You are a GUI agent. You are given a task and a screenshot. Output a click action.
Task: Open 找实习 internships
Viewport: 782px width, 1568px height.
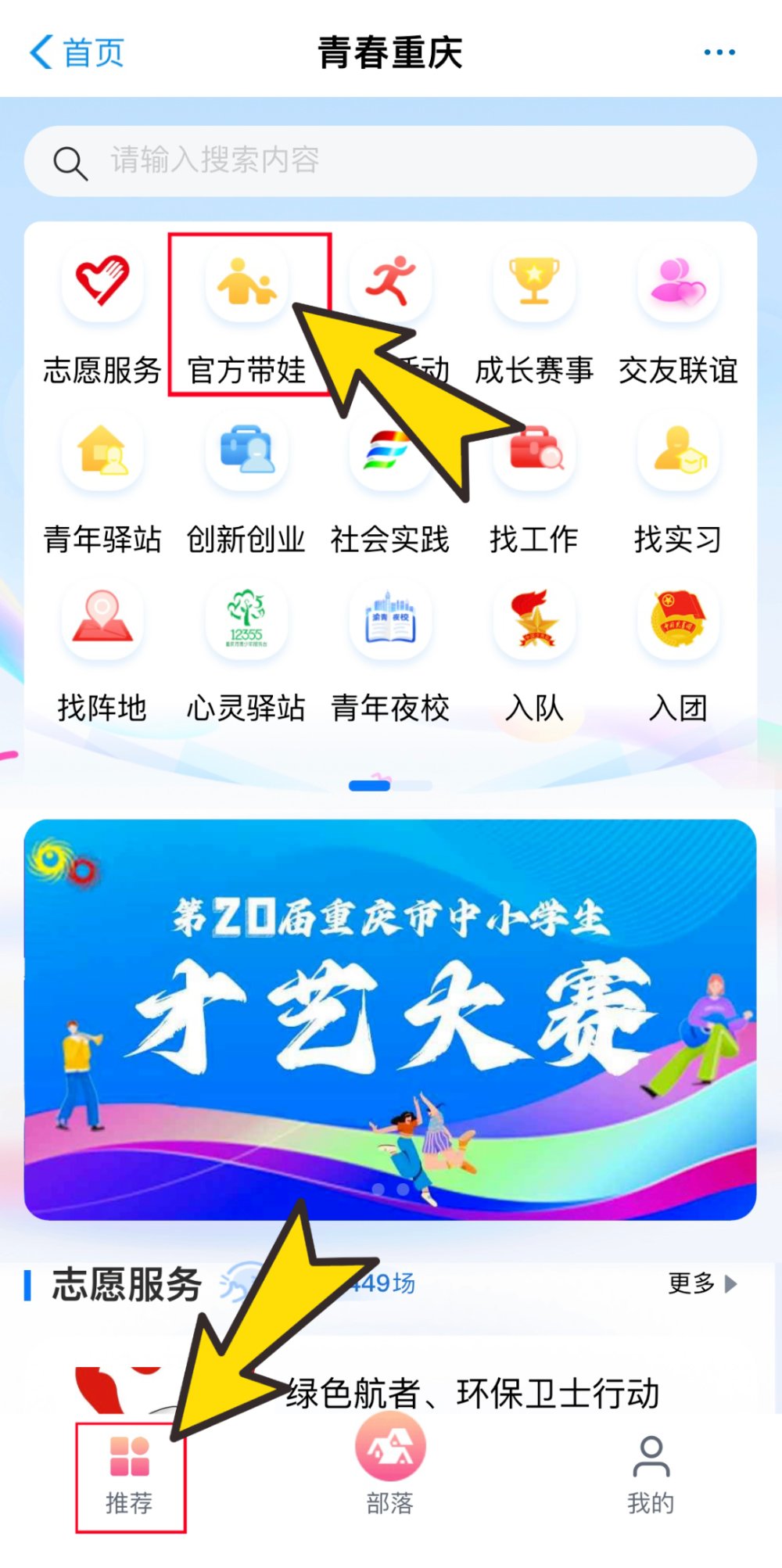pos(678,451)
